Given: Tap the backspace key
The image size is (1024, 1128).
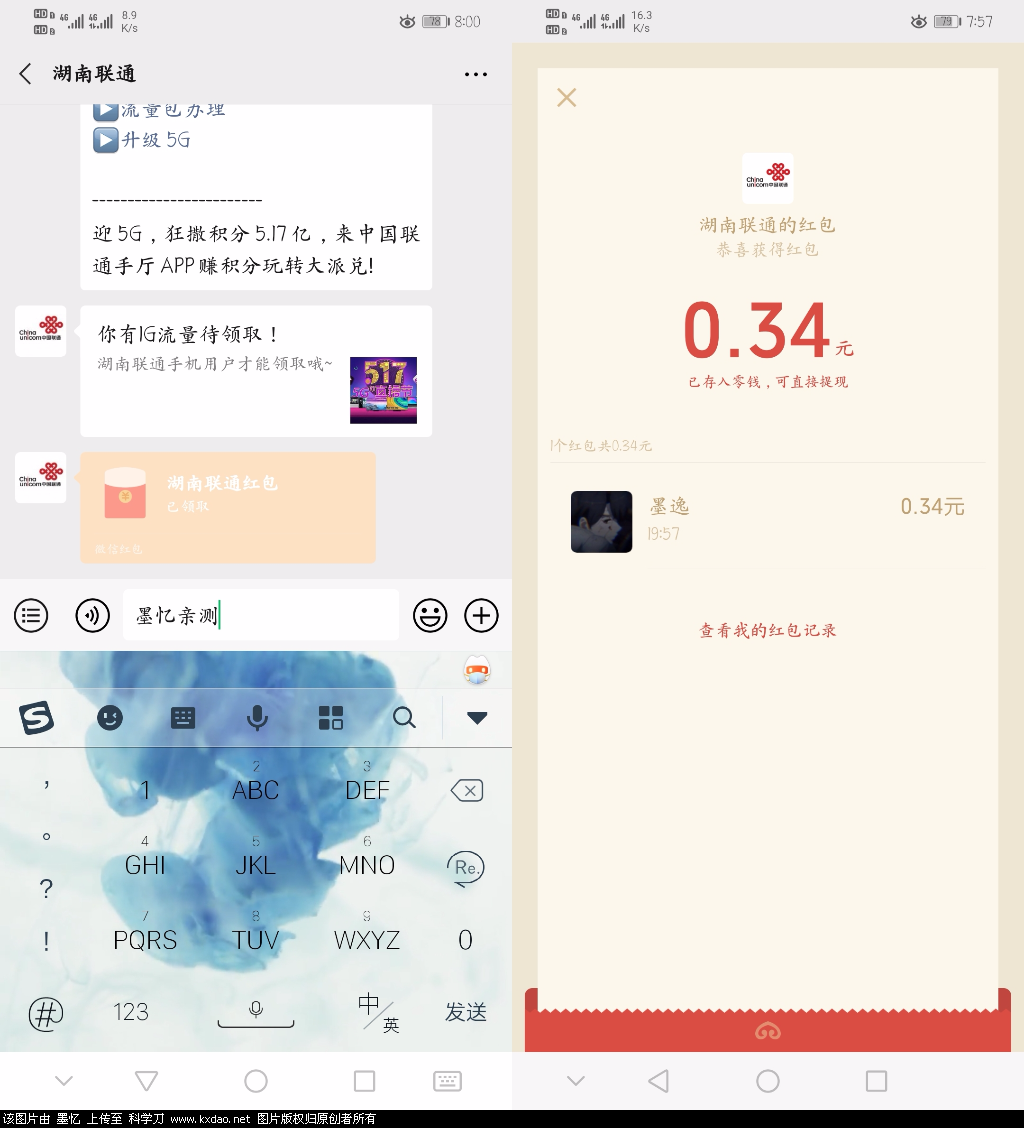Looking at the screenshot, I should click(466, 791).
